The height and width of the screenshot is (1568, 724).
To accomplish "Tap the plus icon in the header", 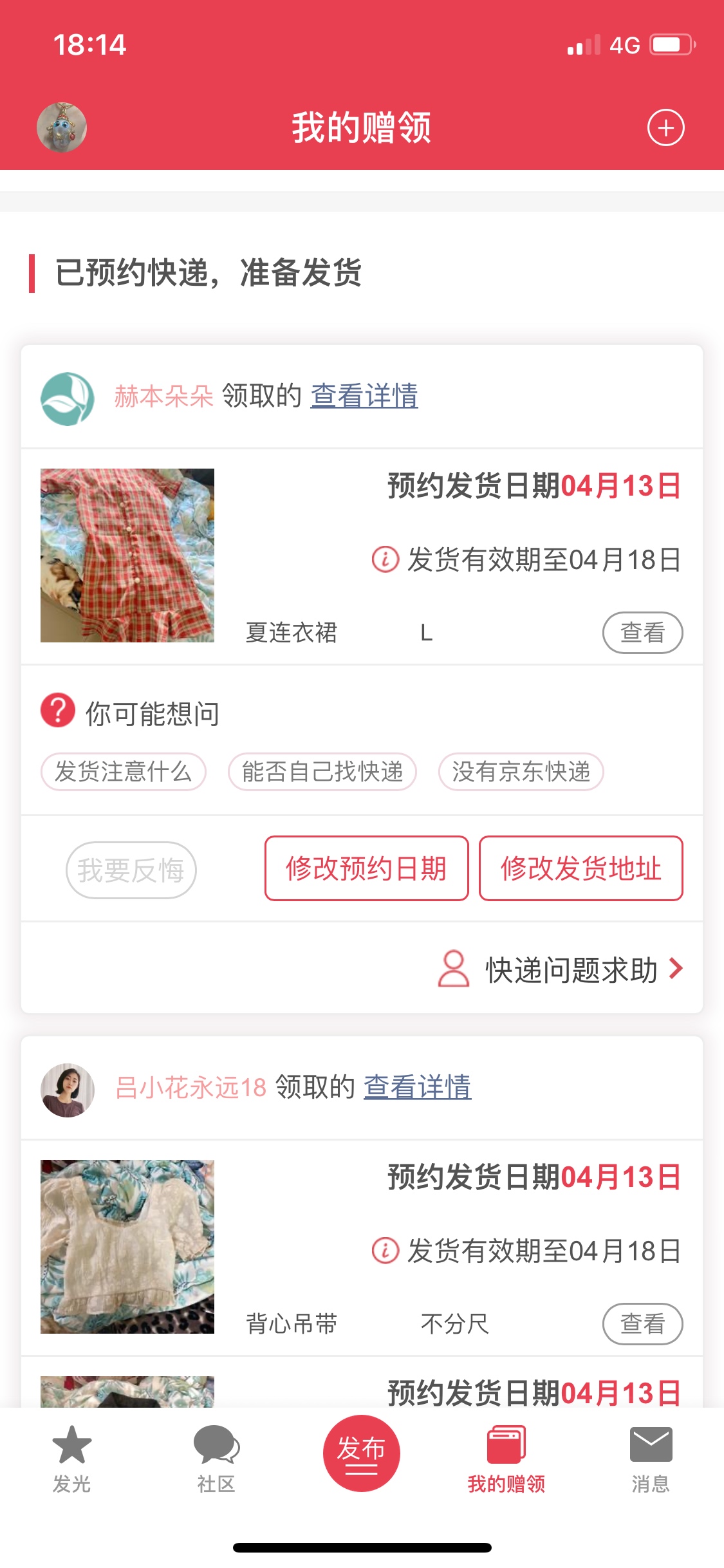I will (x=665, y=128).
